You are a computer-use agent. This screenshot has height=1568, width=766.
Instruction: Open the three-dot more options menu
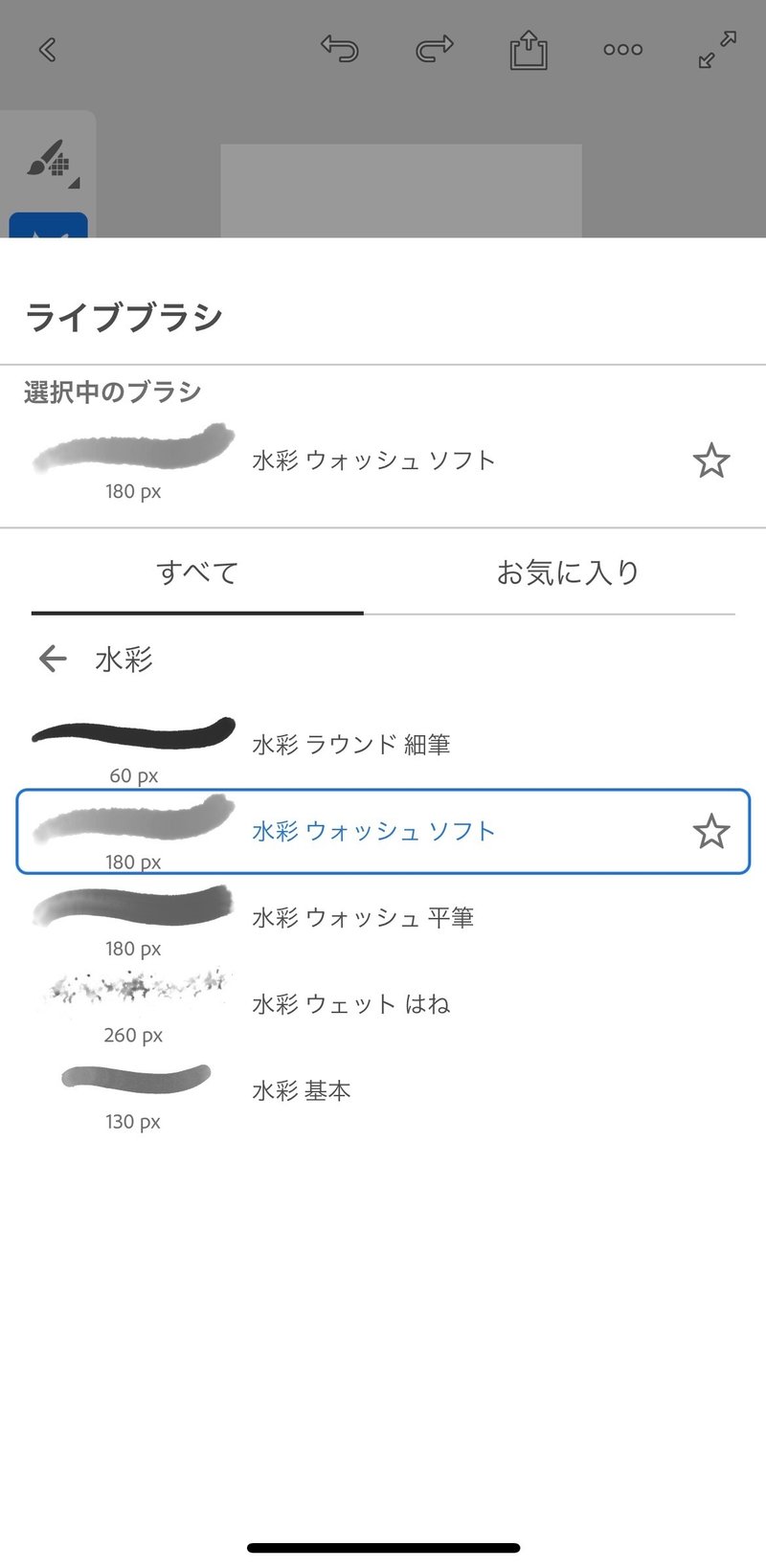[x=622, y=50]
